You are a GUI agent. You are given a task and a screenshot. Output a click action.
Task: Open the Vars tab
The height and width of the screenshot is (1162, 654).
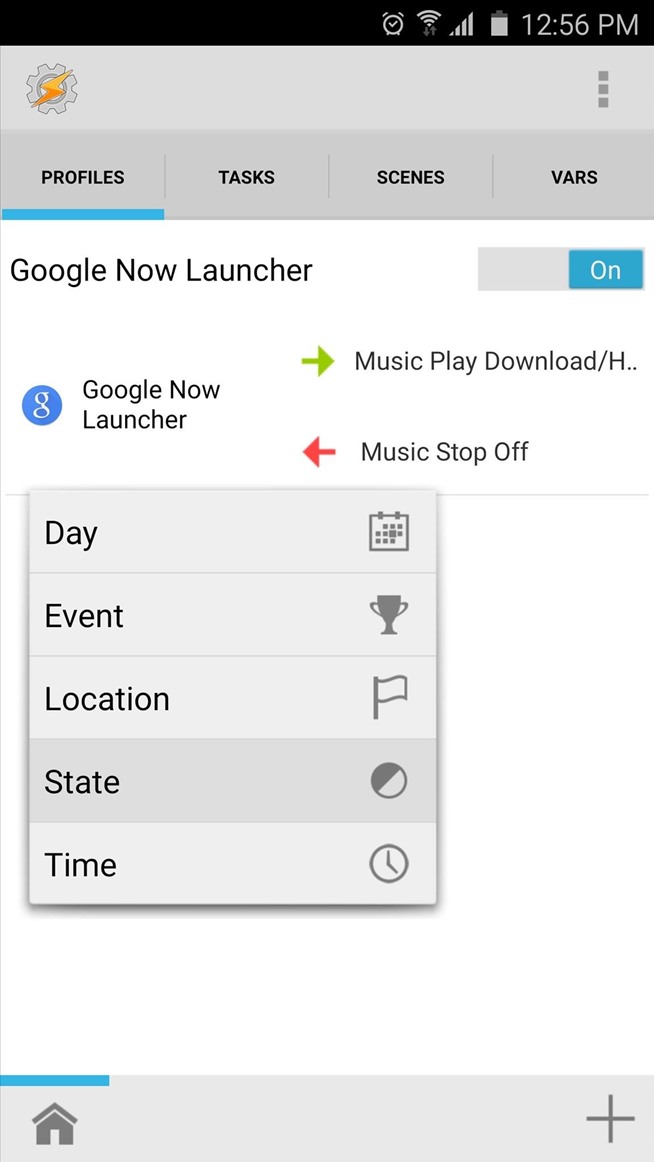click(574, 177)
